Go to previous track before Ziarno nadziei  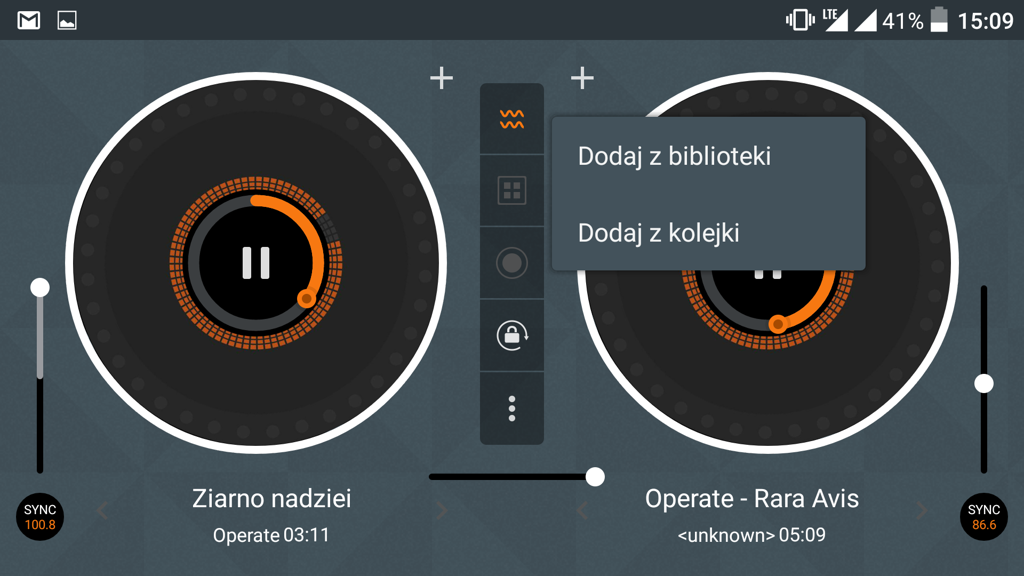[102, 512]
